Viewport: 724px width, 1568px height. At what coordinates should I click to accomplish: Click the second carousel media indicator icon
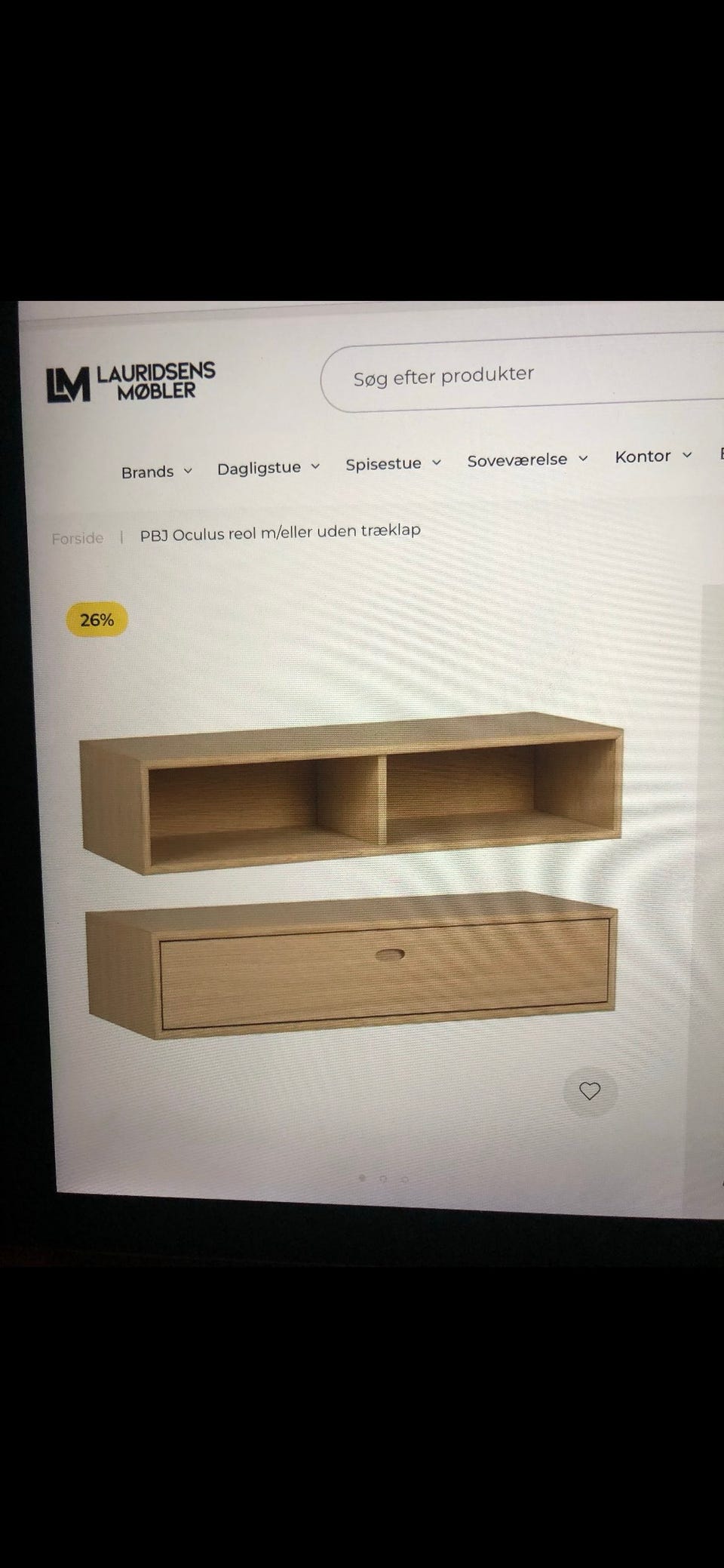click(383, 1178)
